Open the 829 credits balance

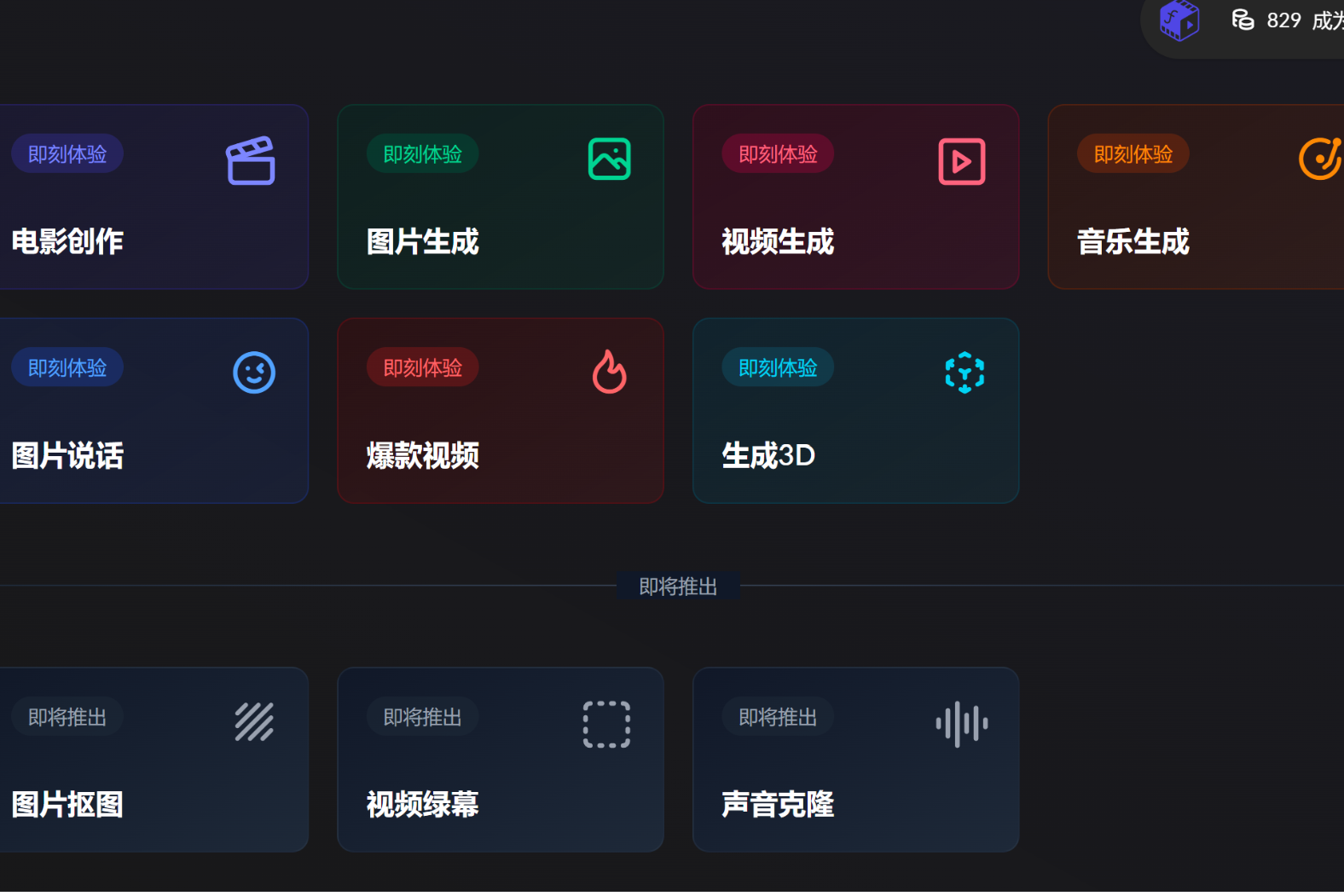(x=1269, y=20)
